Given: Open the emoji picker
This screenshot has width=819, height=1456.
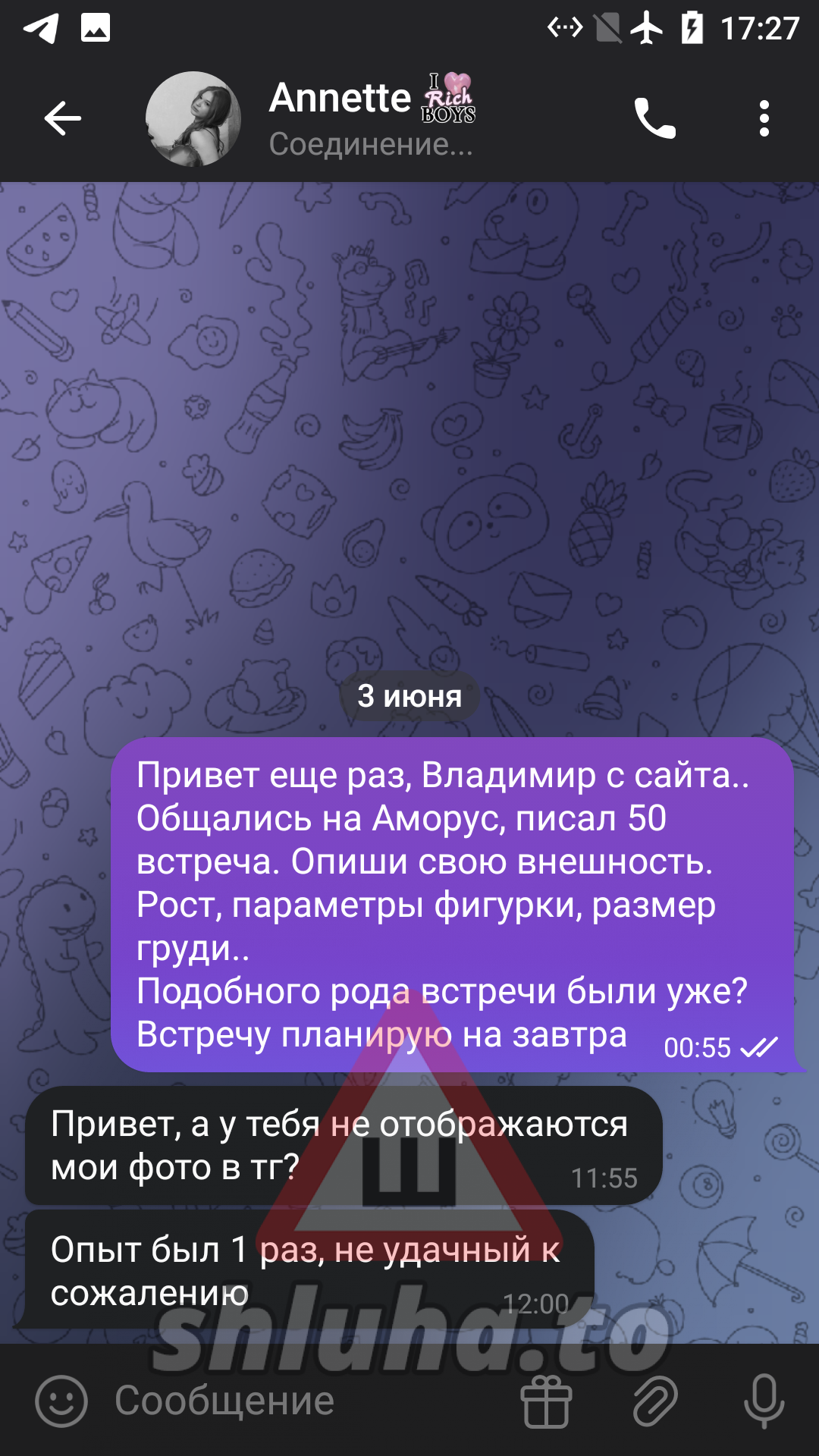Looking at the screenshot, I should click(61, 1401).
